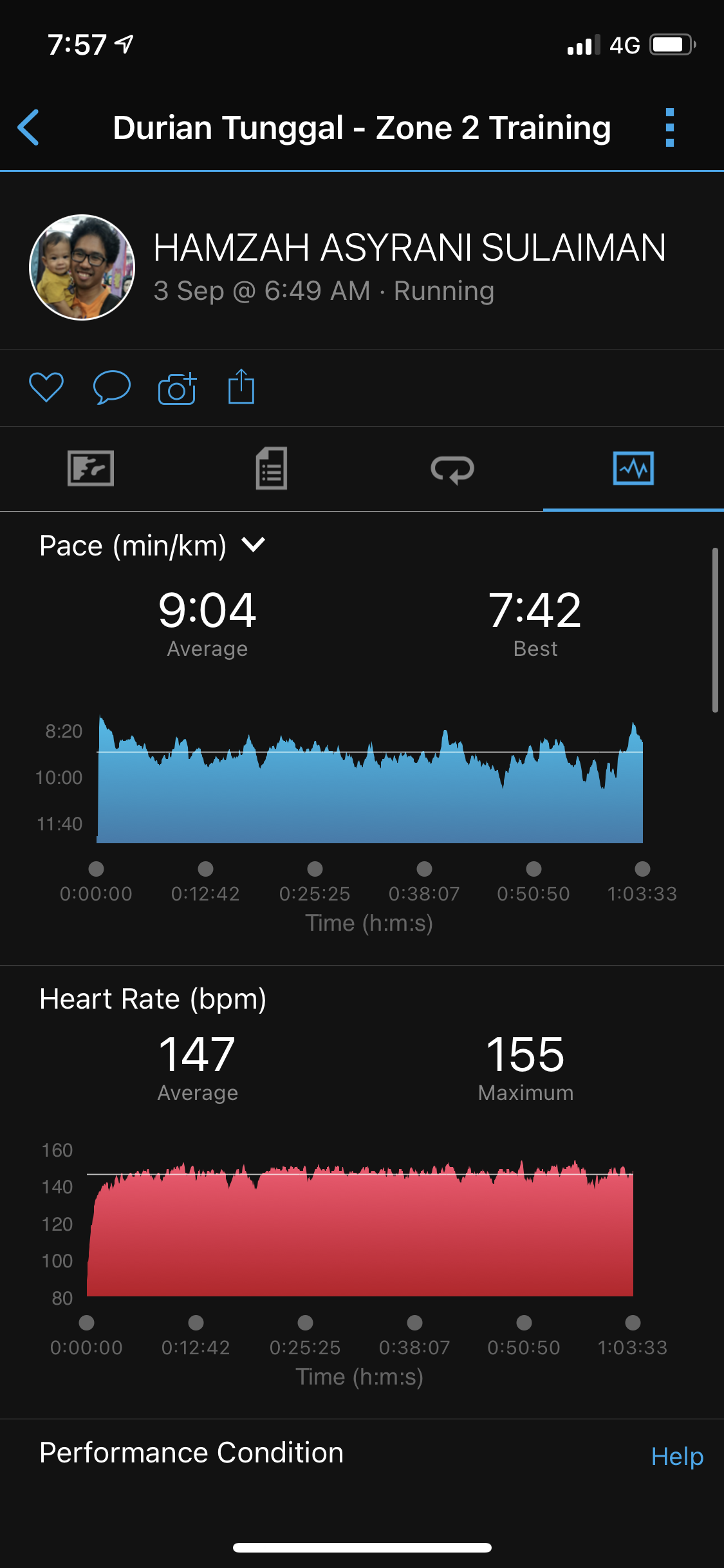Open Help for Performance Condition
Viewport: 724px width, 1568px height.
pos(677,1456)
